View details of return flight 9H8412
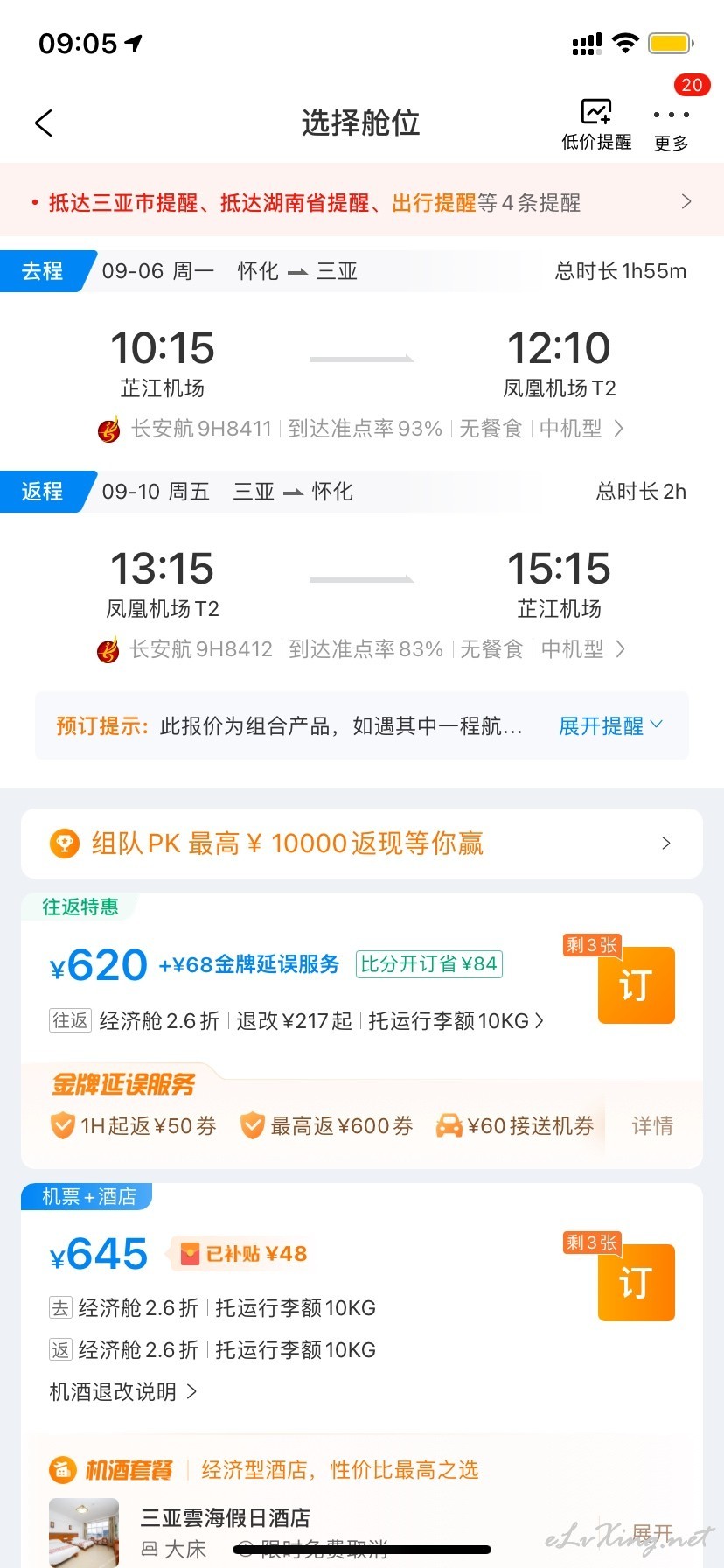The image size is (724, 1568). [x=360, y=649]
